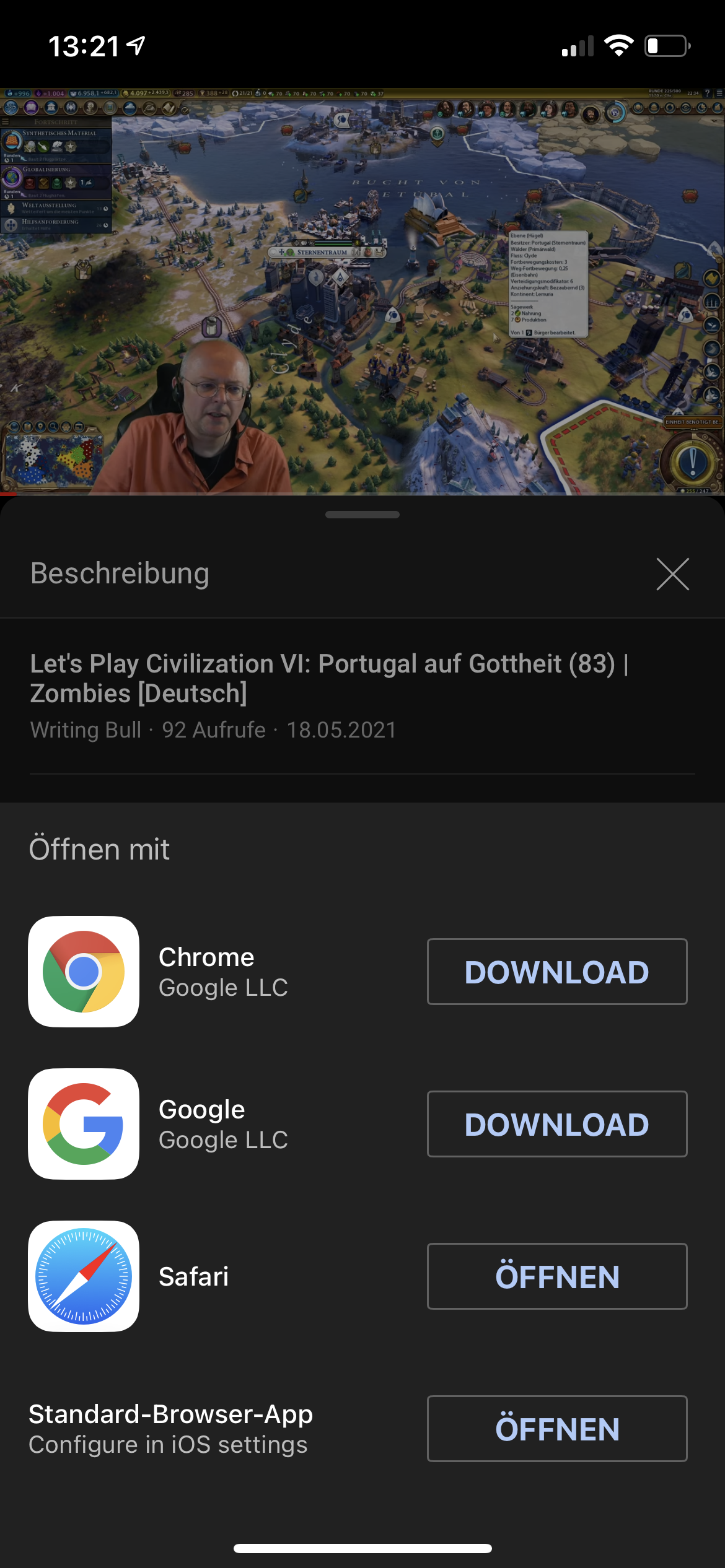Close the Beschreibung panel
The height and width of the screenshot is (1568, 725).
pos(672,574)
